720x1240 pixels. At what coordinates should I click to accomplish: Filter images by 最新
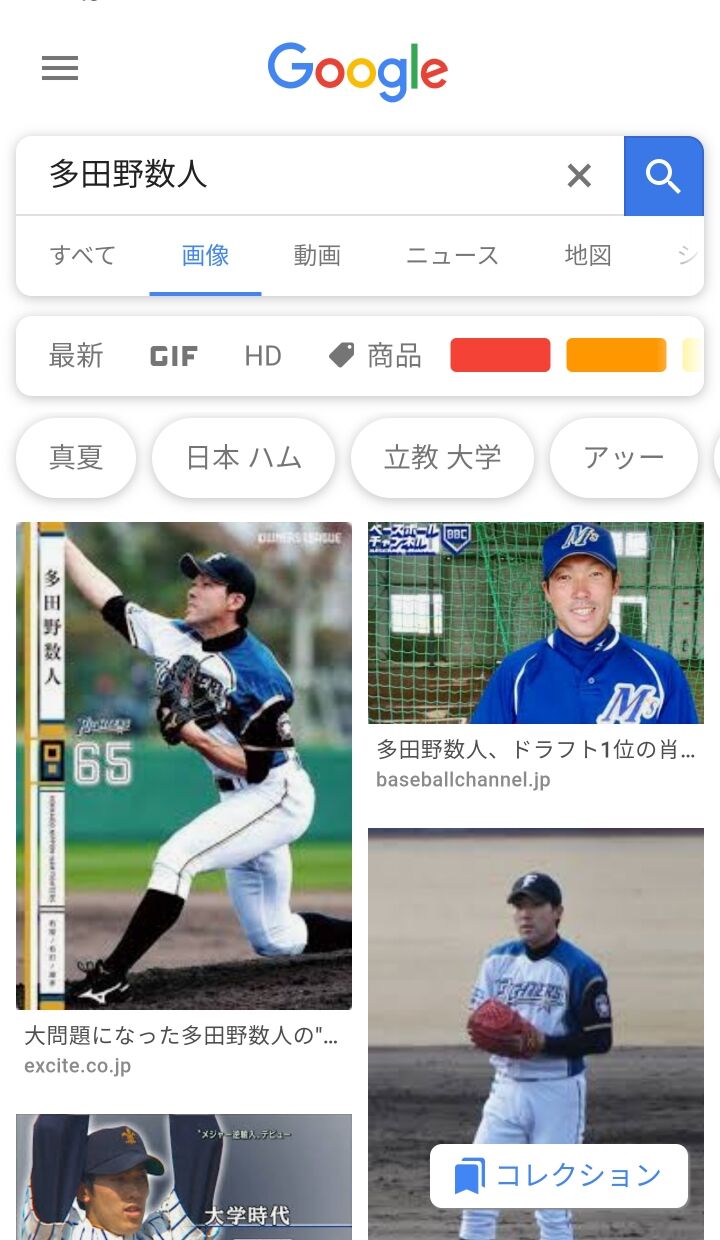click(x=76, y=356)
